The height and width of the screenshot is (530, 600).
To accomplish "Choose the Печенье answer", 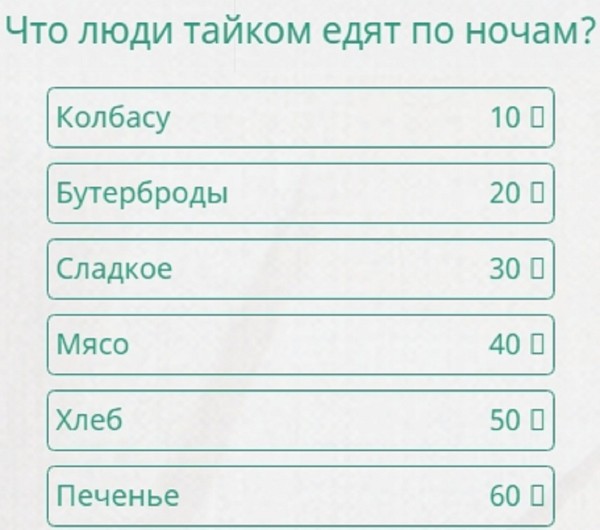I will tap(300, 496).
